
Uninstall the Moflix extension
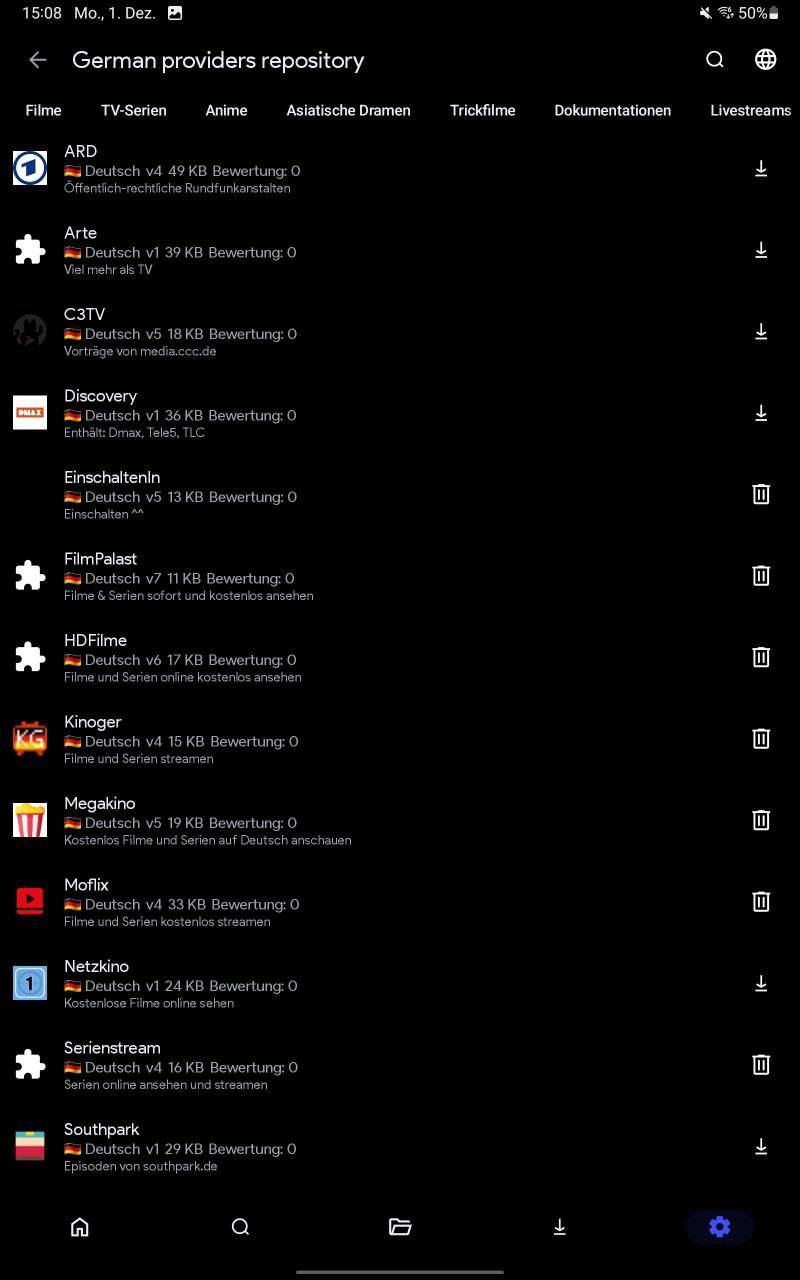[x=761, y=902]
